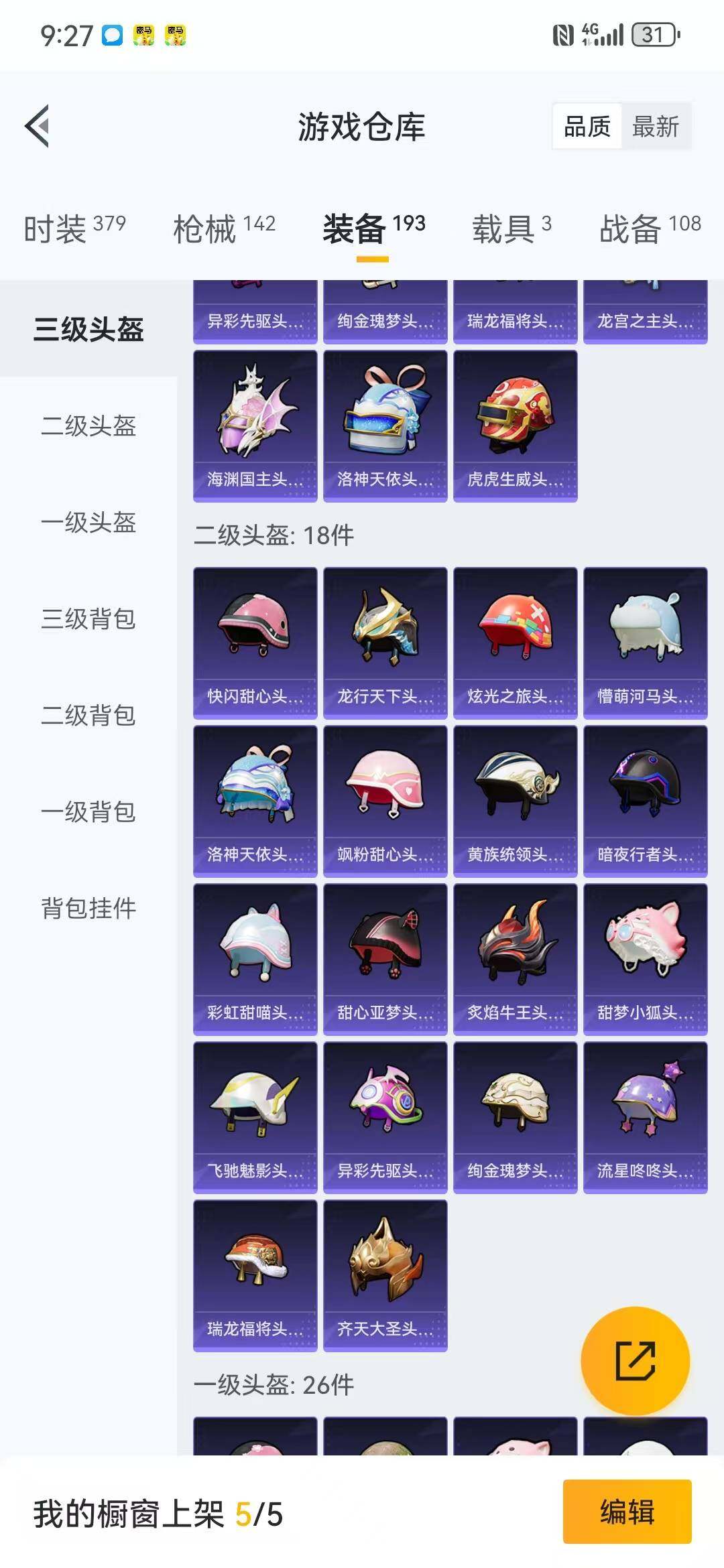Viewport: 724px width, 1568px height.
Task: Open the 载具 tab
Action: 511,228
